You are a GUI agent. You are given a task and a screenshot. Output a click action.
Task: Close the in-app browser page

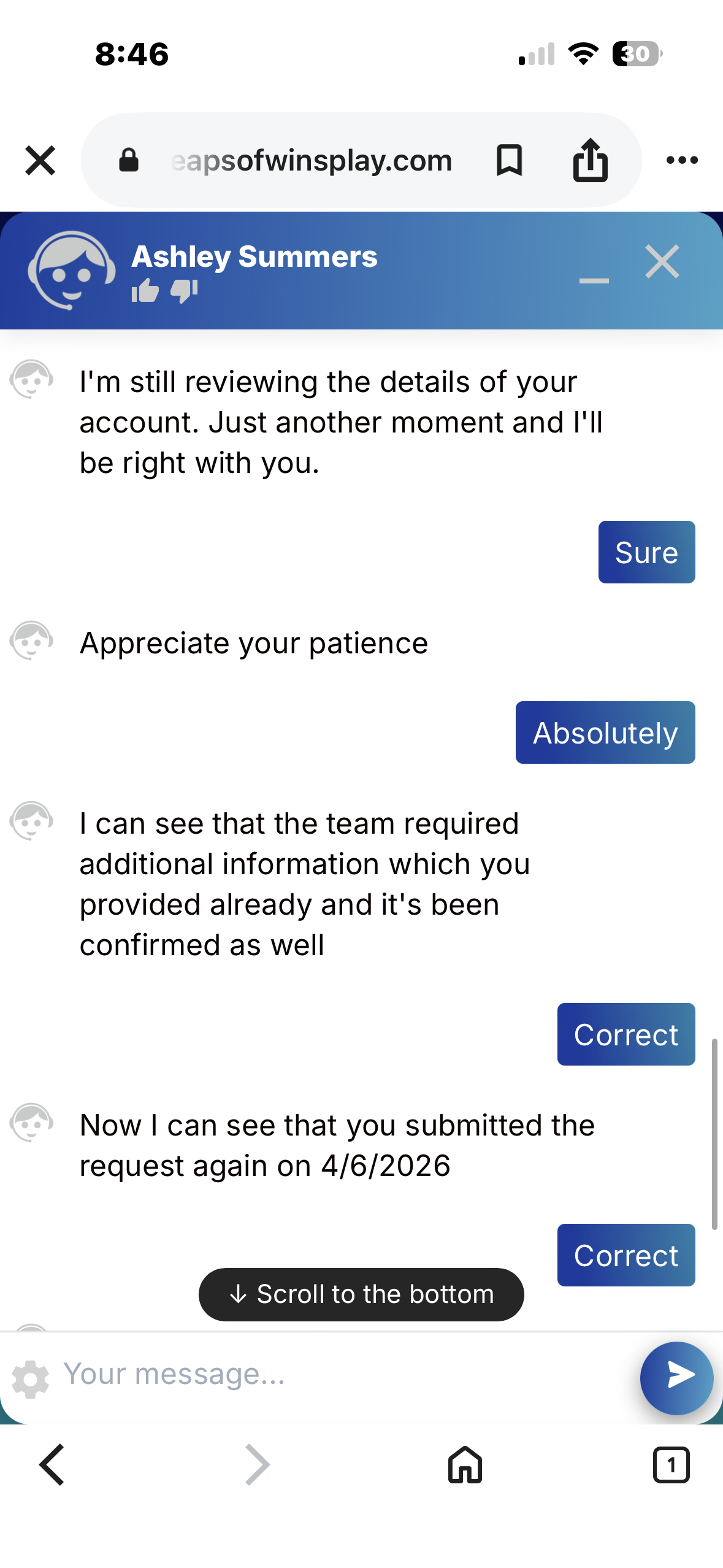tap(40, 161)
